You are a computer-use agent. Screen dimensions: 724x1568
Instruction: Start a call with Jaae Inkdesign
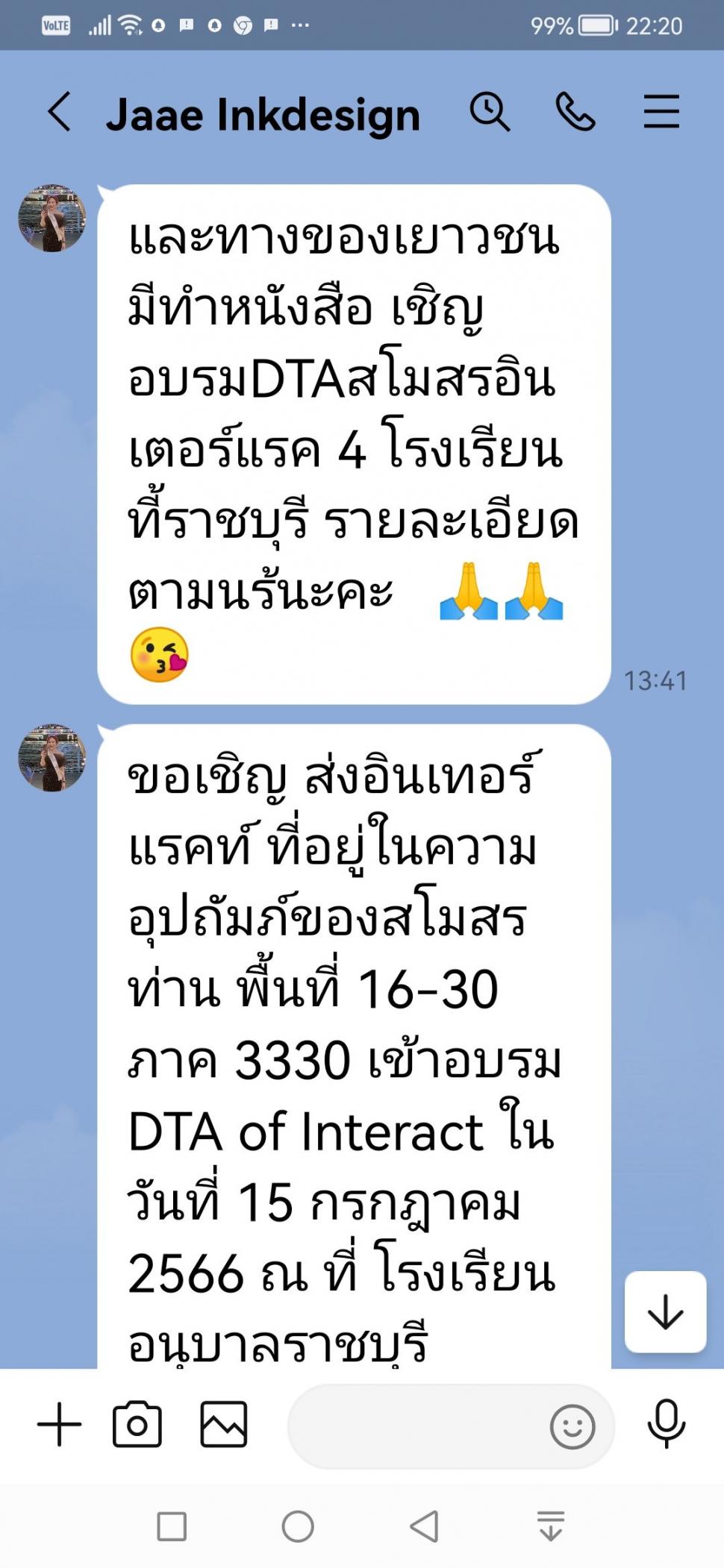pyautogui.click(x=575, y=113)
